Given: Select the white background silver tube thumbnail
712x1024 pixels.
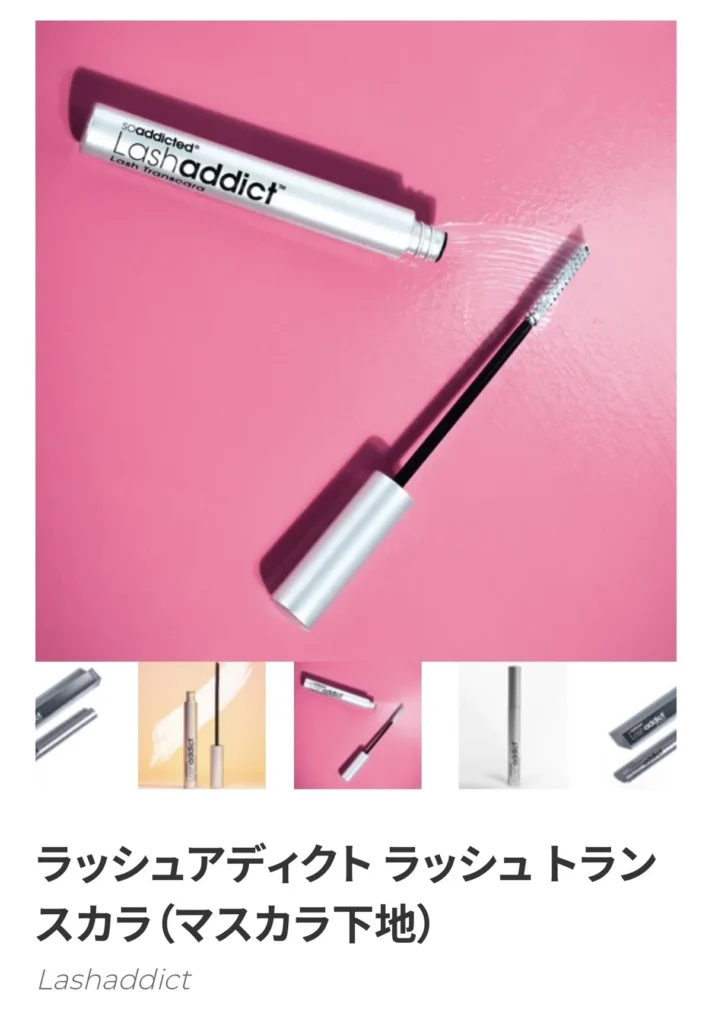Looking at the screenshot, I should point(512,725).
